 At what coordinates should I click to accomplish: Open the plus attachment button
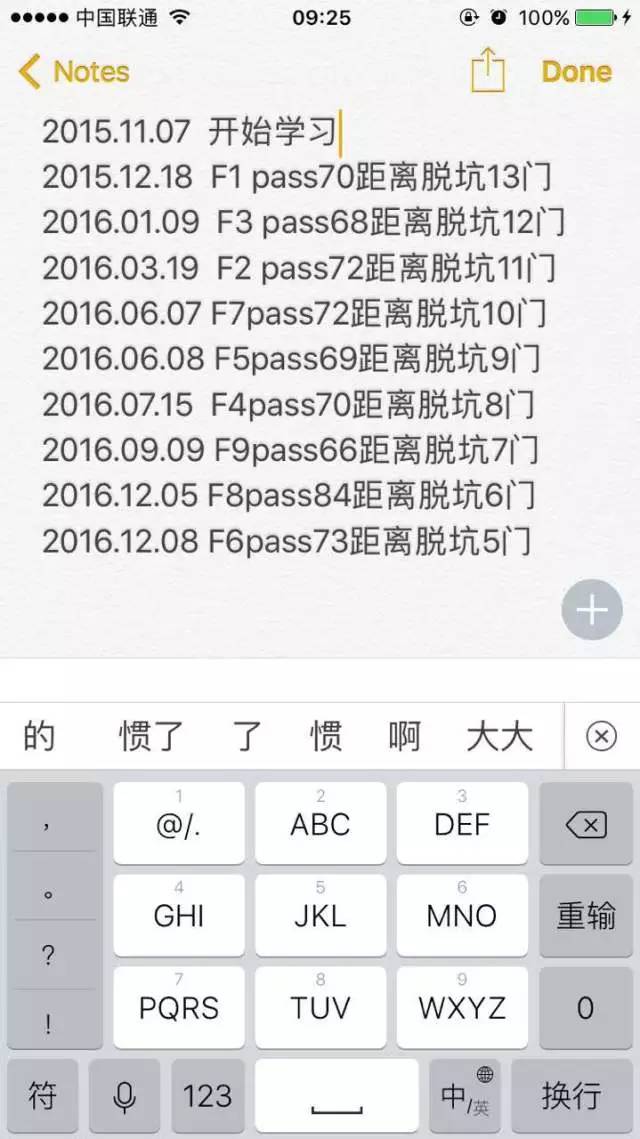point(592,609)
